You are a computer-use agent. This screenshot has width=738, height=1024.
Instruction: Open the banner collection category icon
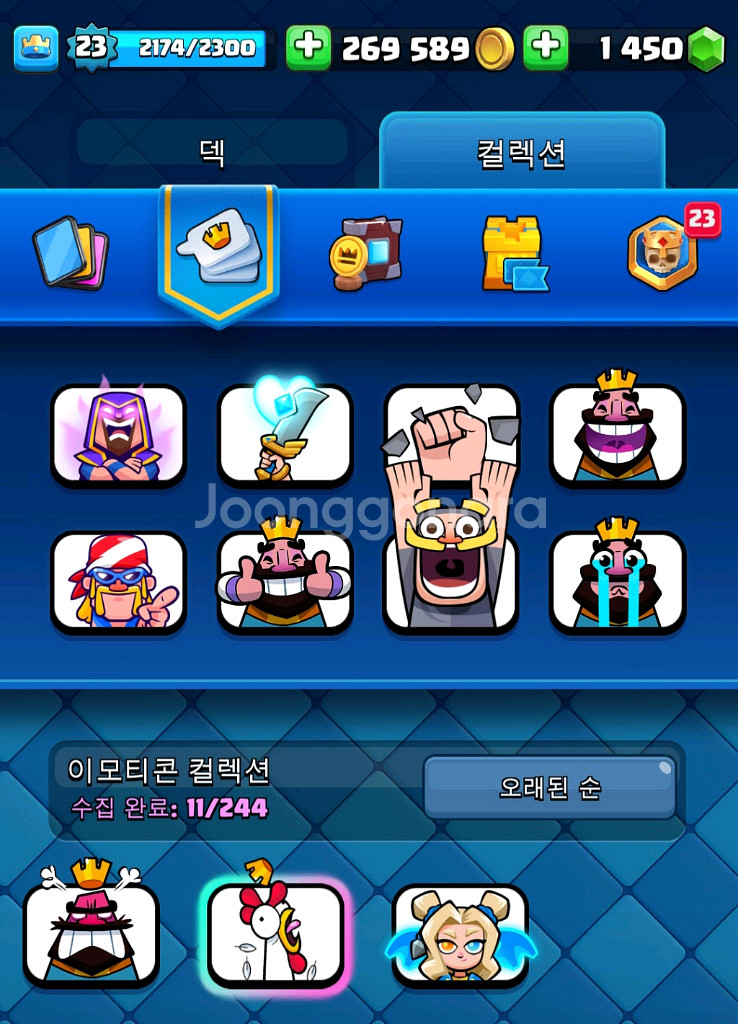pyautogui.click(x=365, y=252)
